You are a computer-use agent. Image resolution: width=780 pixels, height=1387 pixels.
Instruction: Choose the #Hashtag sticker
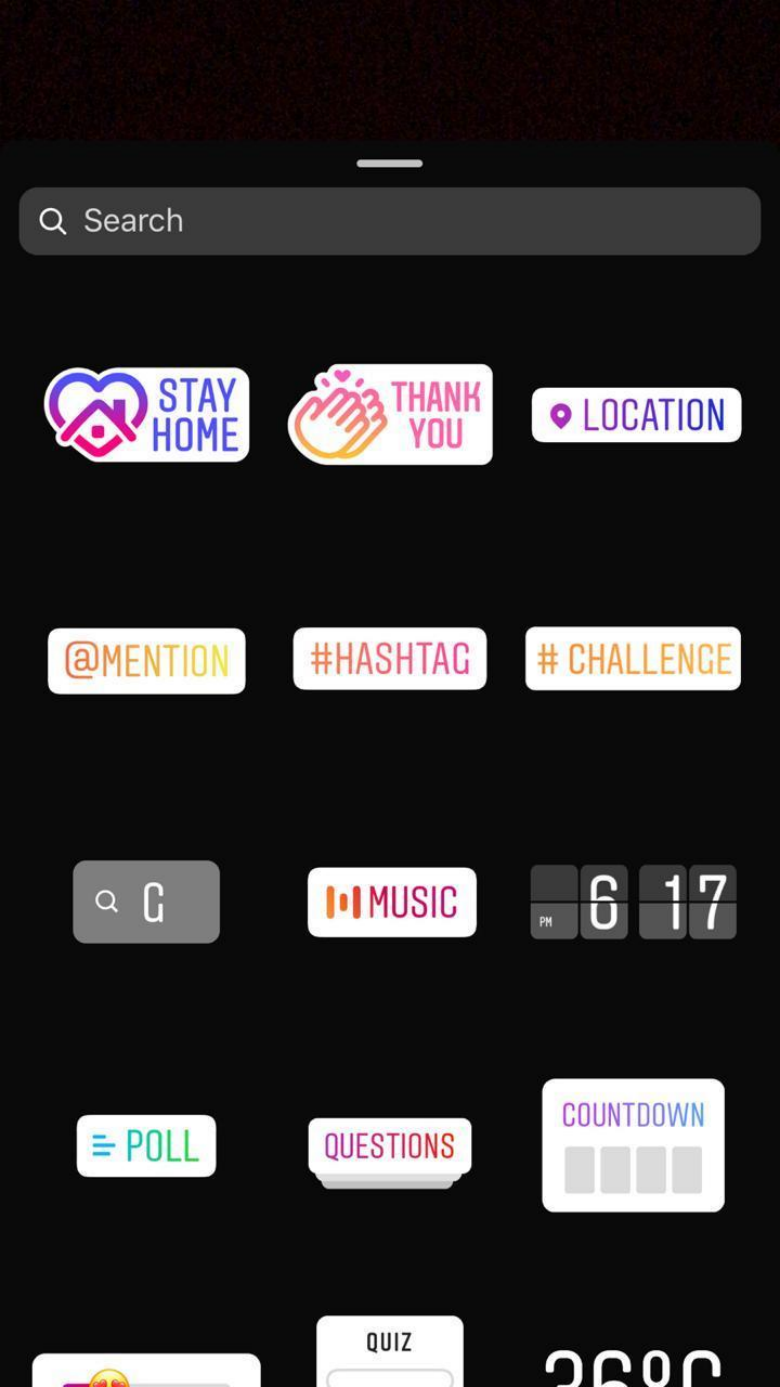click(x=390, y=659)
